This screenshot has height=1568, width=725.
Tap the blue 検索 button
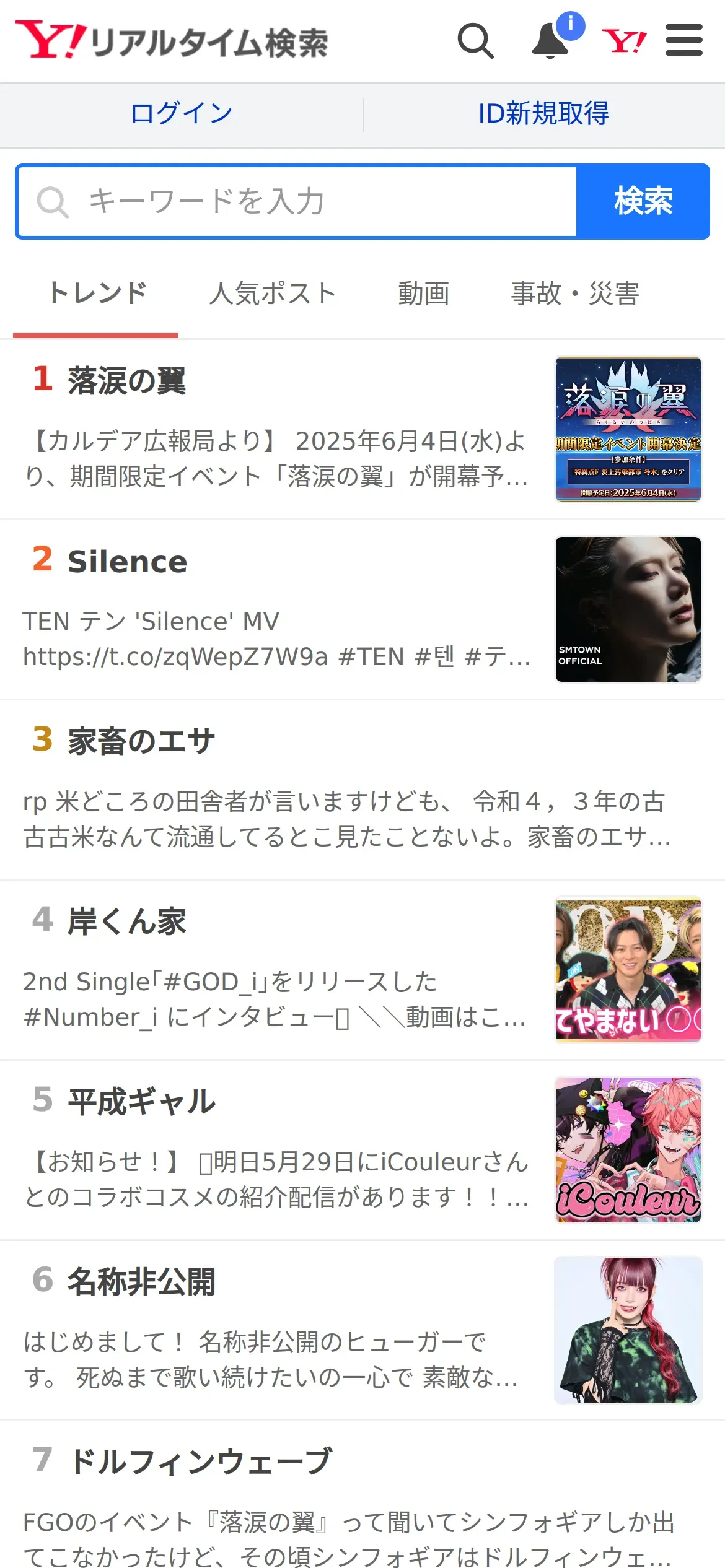point(643,202)
